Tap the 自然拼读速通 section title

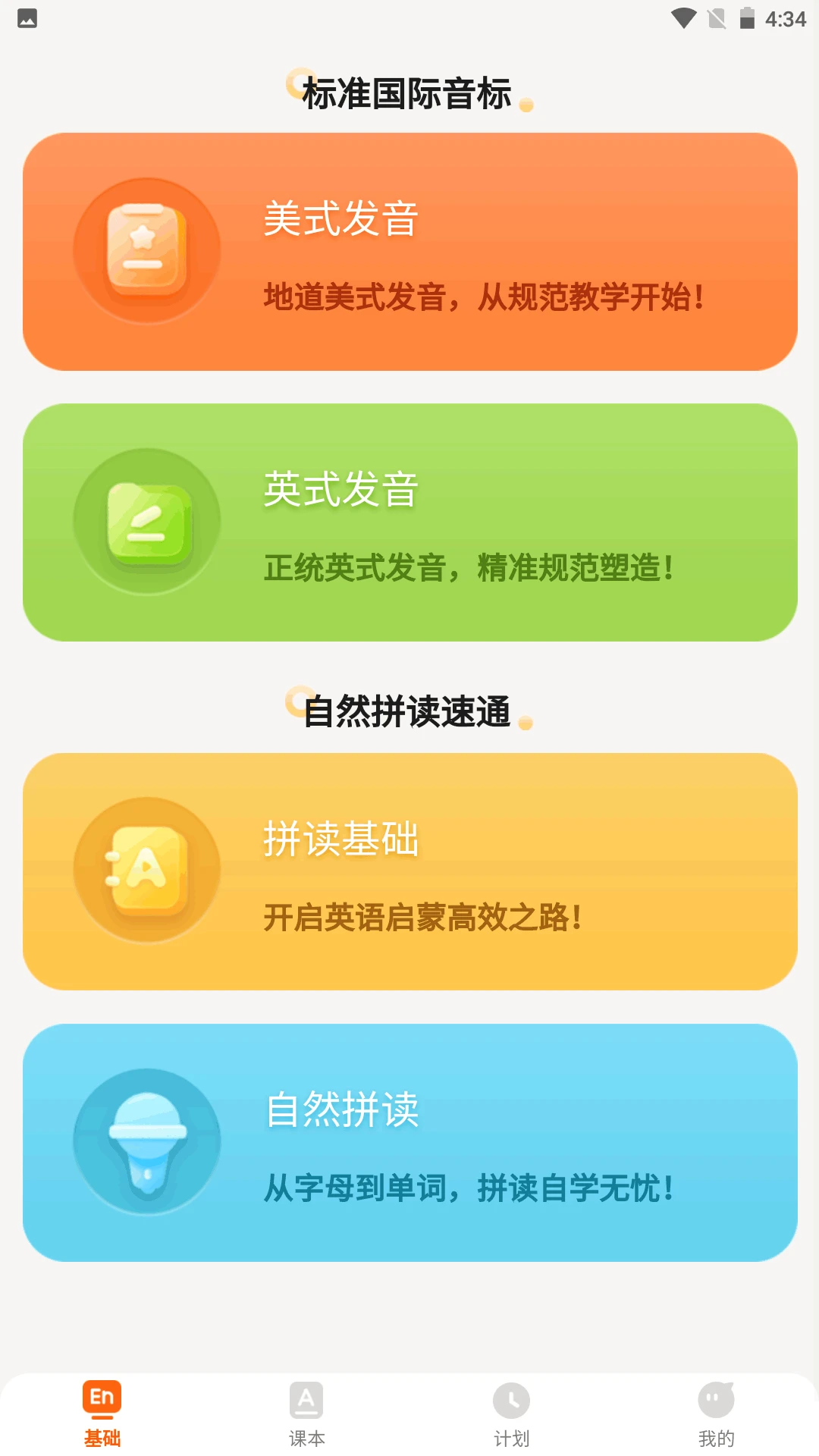pos(408,711)
